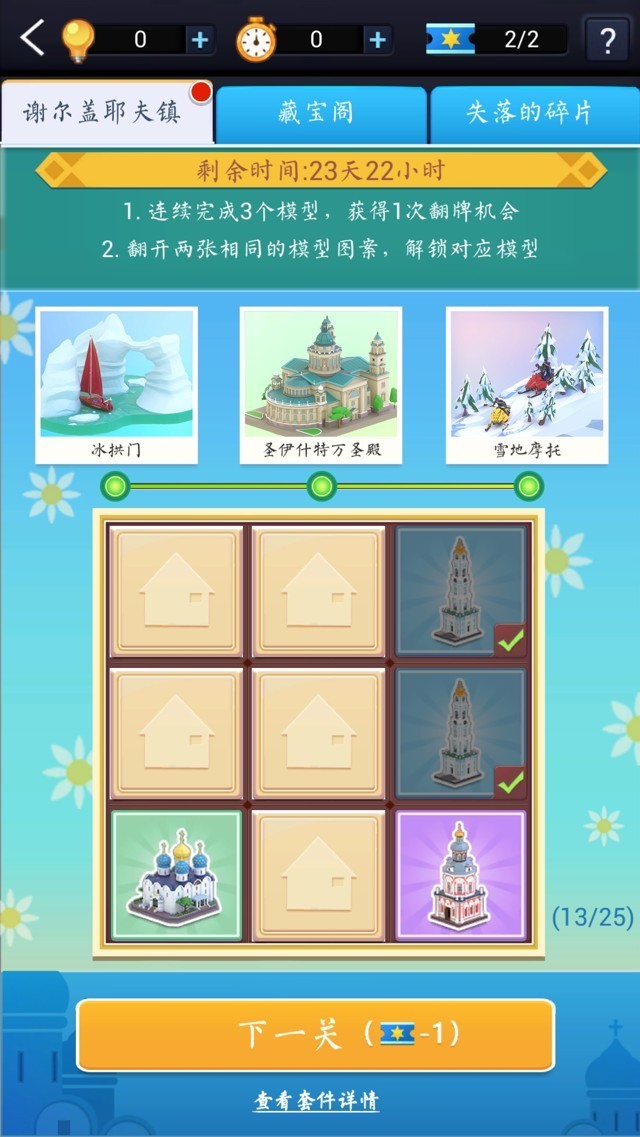Open the 圣伊什特万圣殿 model card

click(320, 385)
